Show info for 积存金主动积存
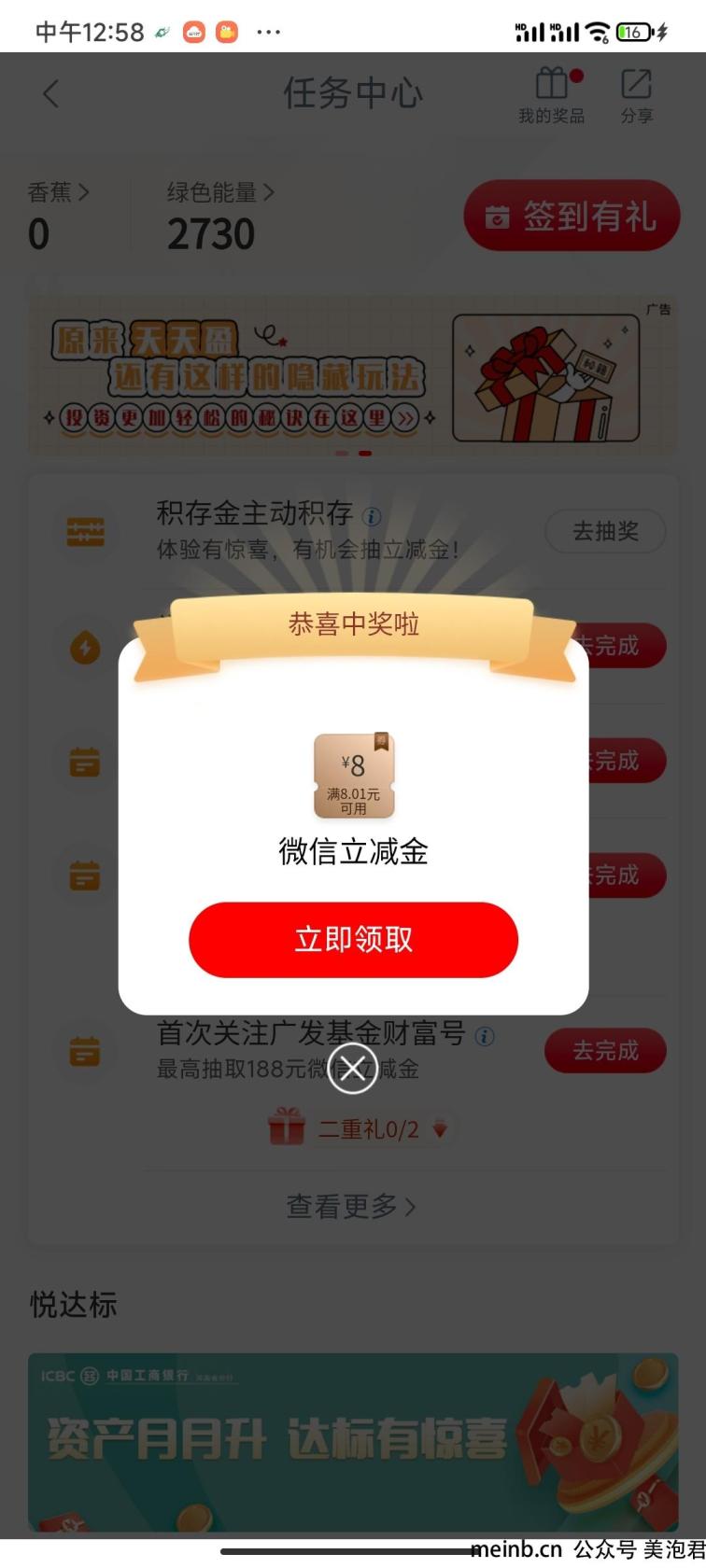This screenshot has width=706, height=1568. point(372,516)
